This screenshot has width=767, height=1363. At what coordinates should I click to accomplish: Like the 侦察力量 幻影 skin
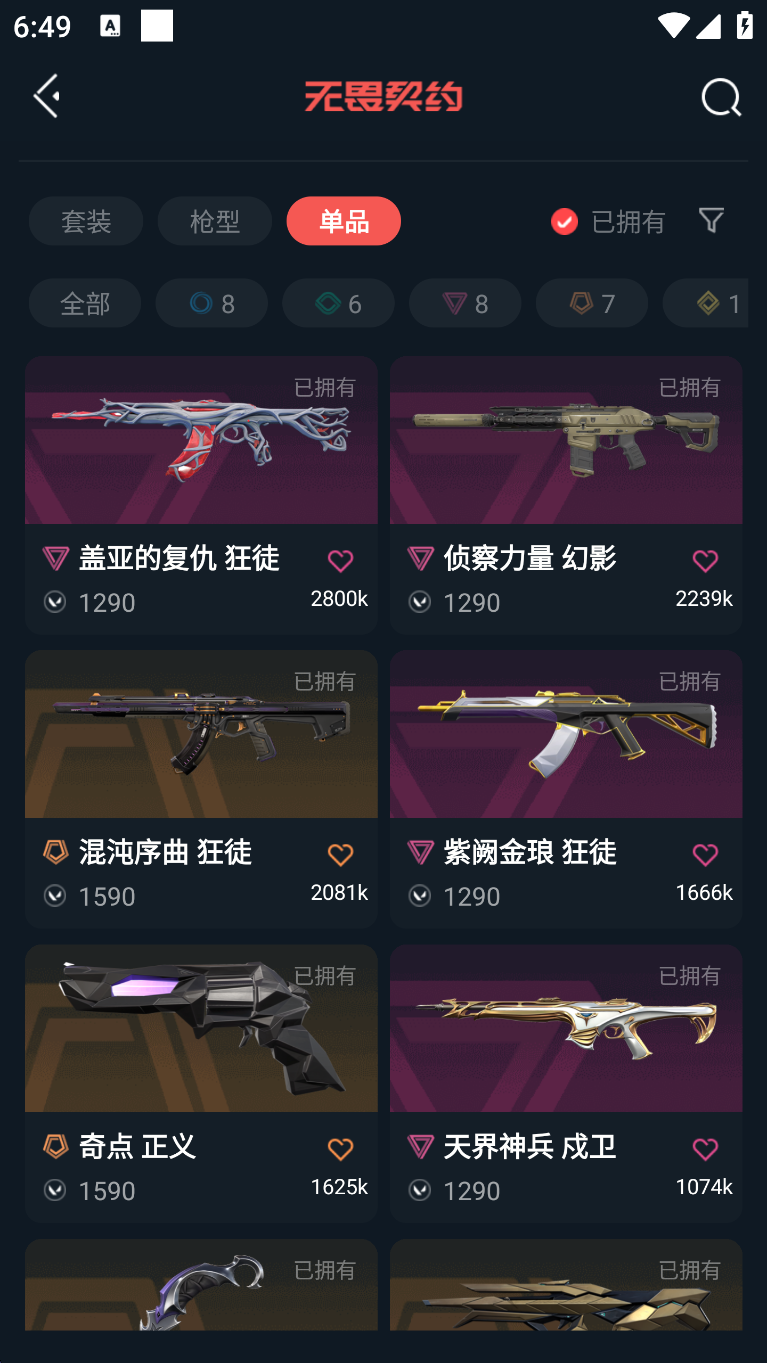705,561
